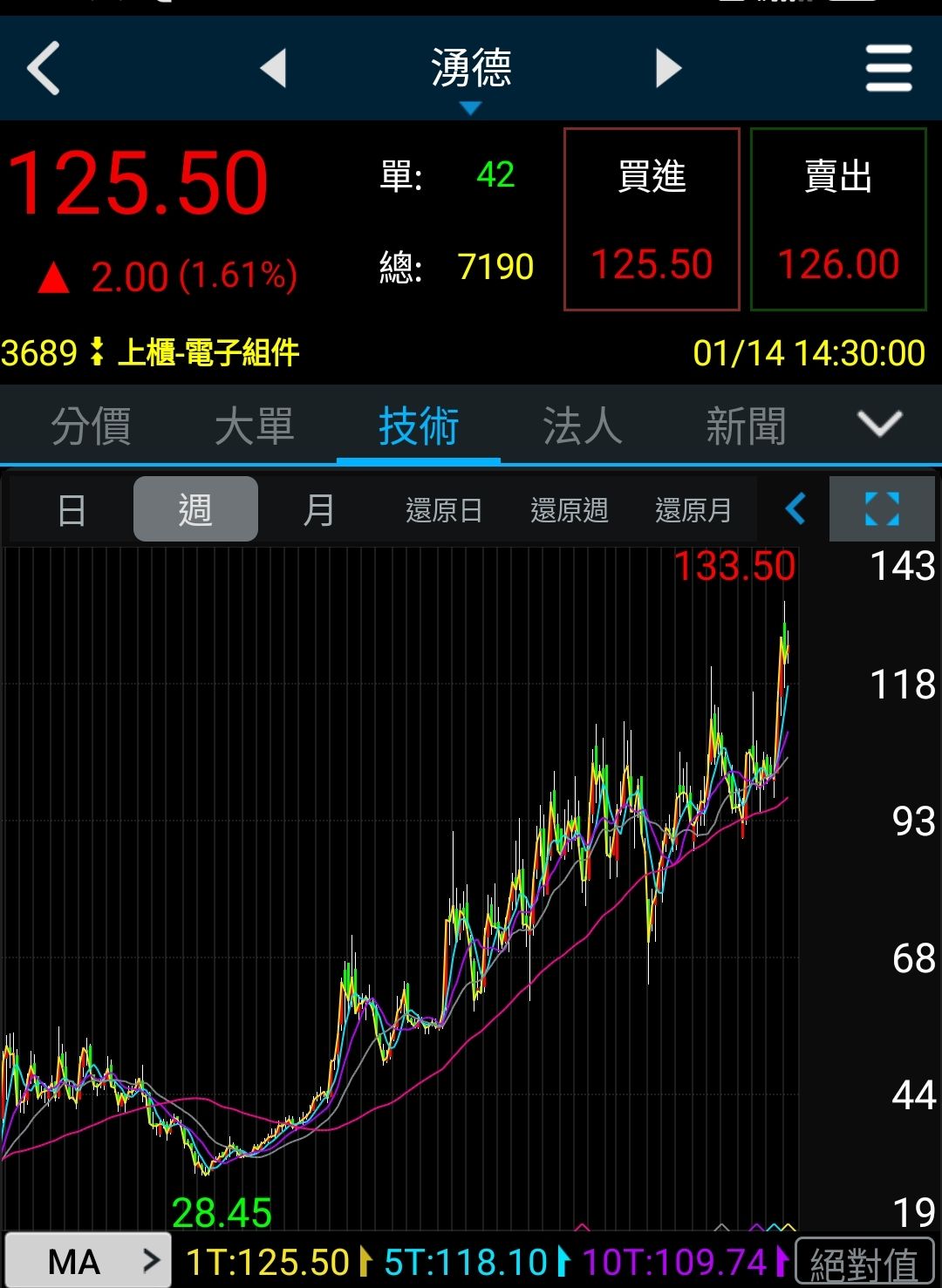Screen dimensions: 942x1288
Task: Open the 新聞 tab
Action: [x=746, y=426]
